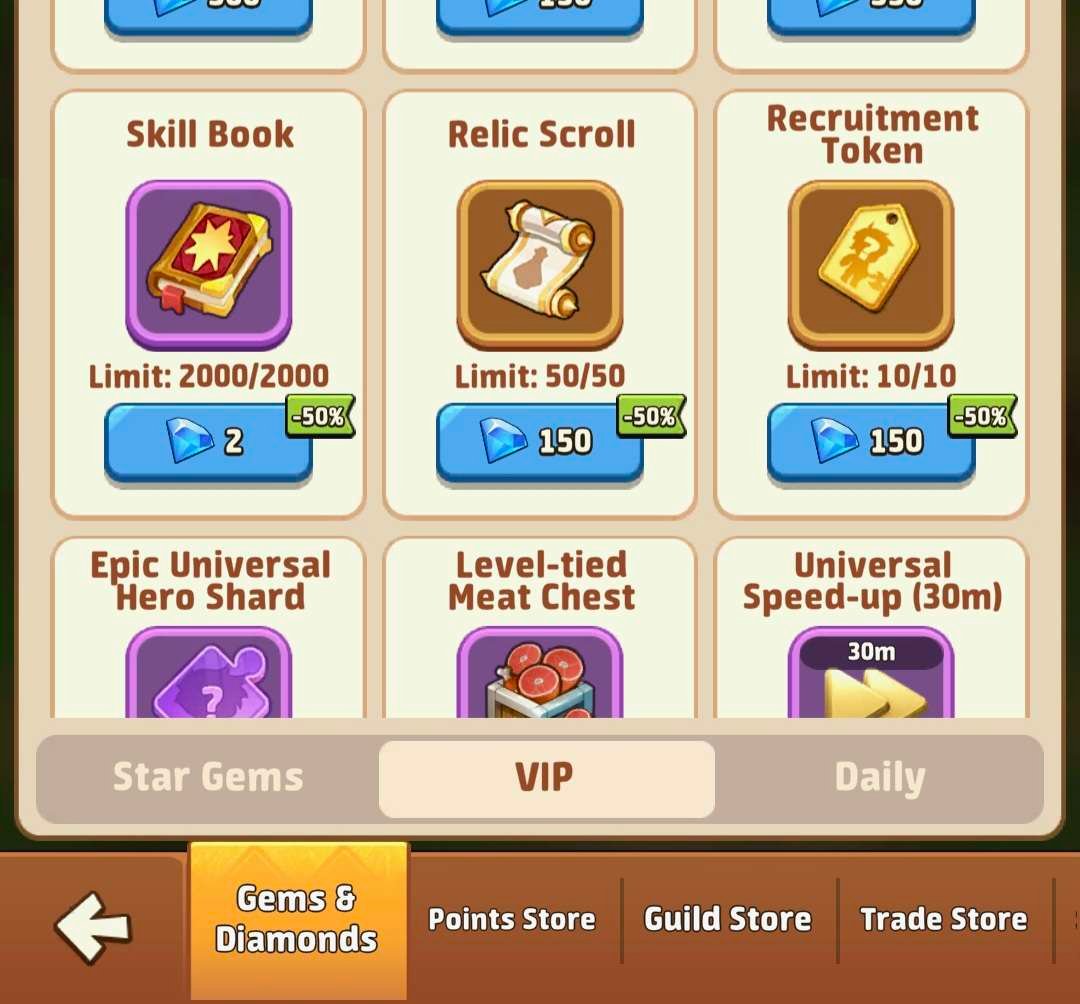Viewport: 1080px width, 1004px height.
Task: Open the Guild Store tab
Action: click(x=728, y=920)
